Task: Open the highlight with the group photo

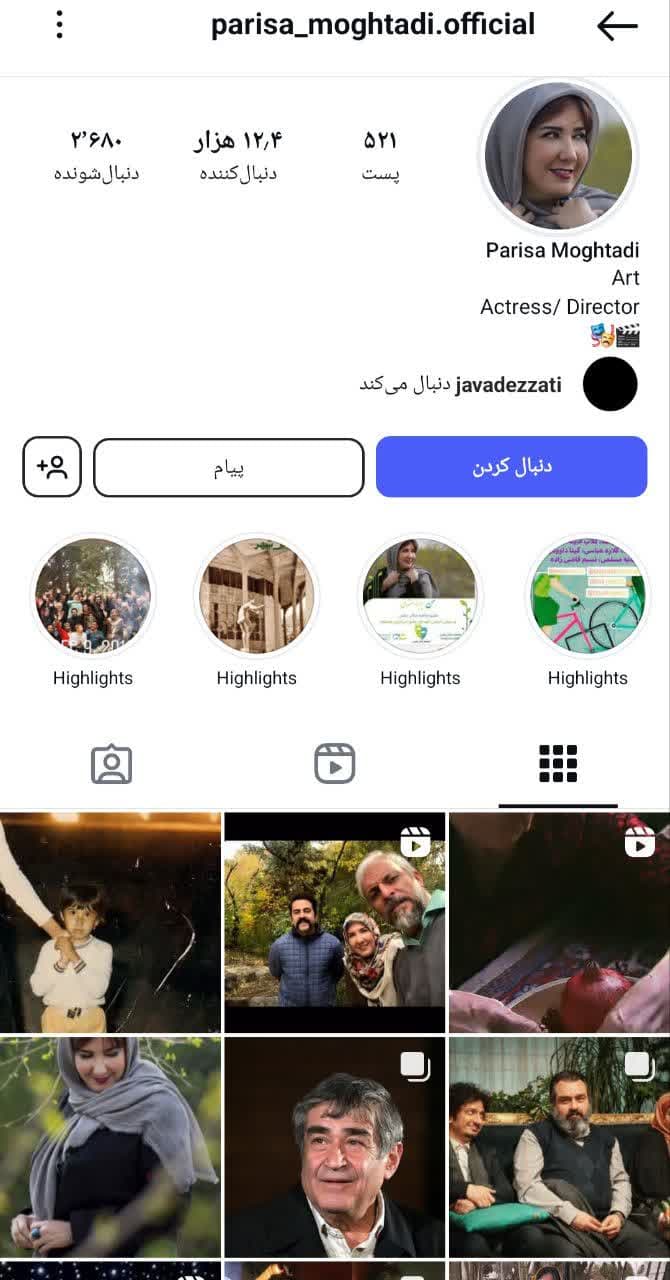Action: 92,596
